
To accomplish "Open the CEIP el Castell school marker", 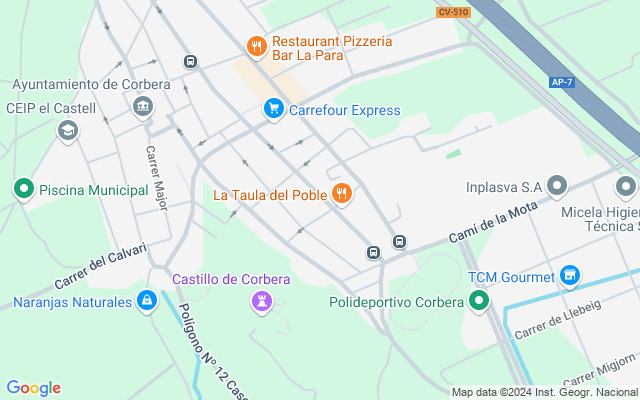I will (68, 130).
